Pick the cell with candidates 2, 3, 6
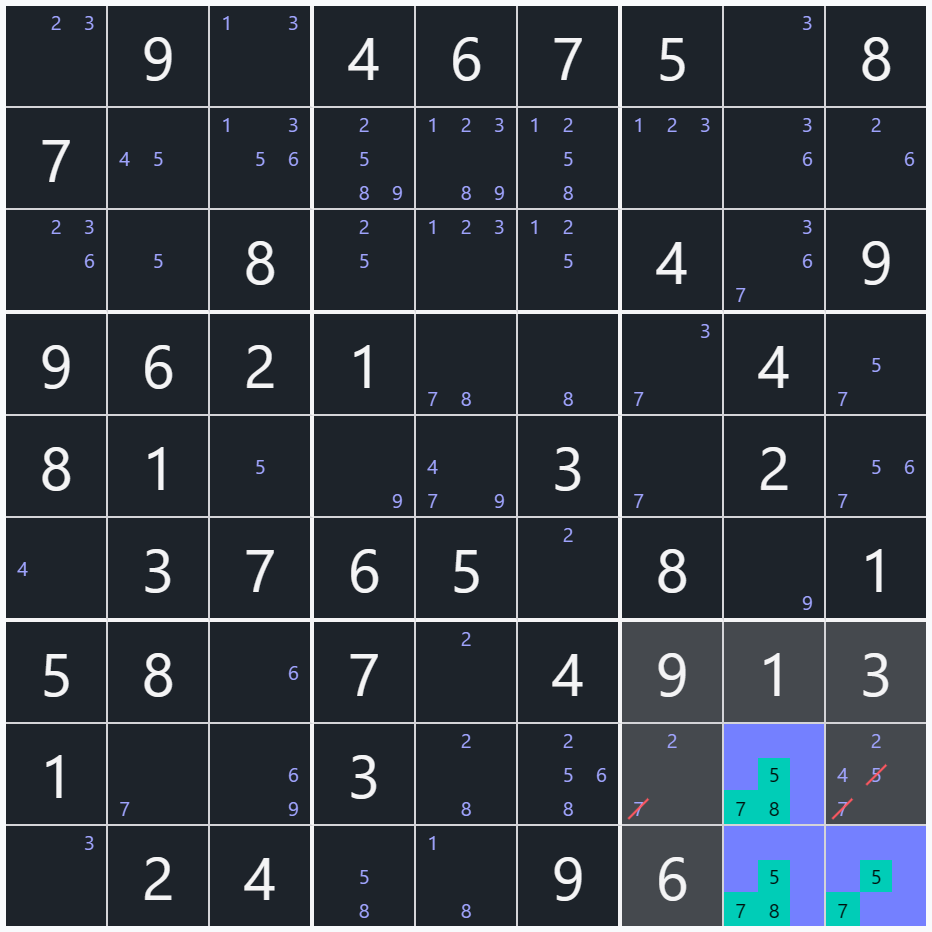This screenshot has width=932, height=932. tap(56, 261)
